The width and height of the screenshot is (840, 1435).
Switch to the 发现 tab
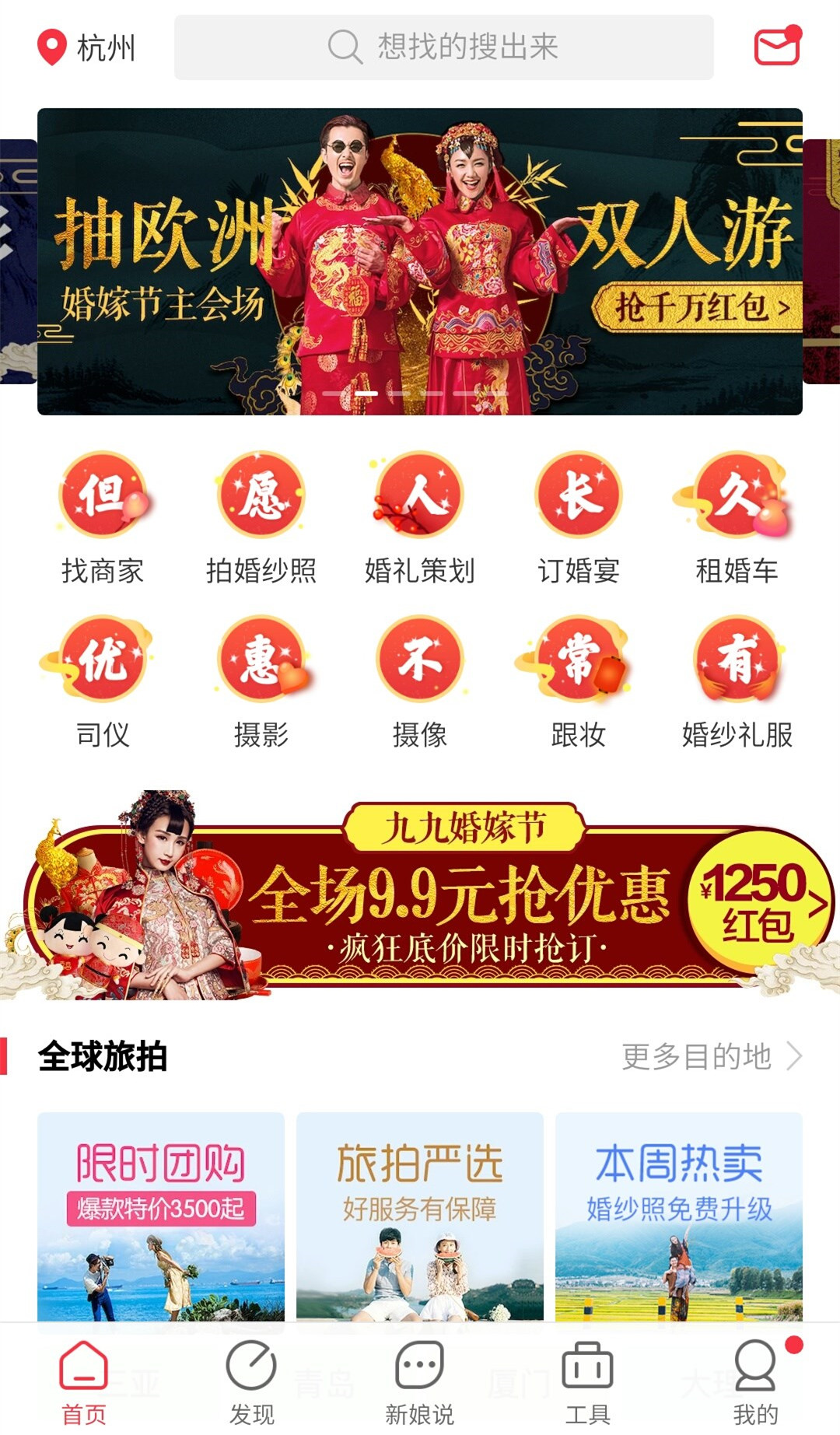coord(251,1382)
